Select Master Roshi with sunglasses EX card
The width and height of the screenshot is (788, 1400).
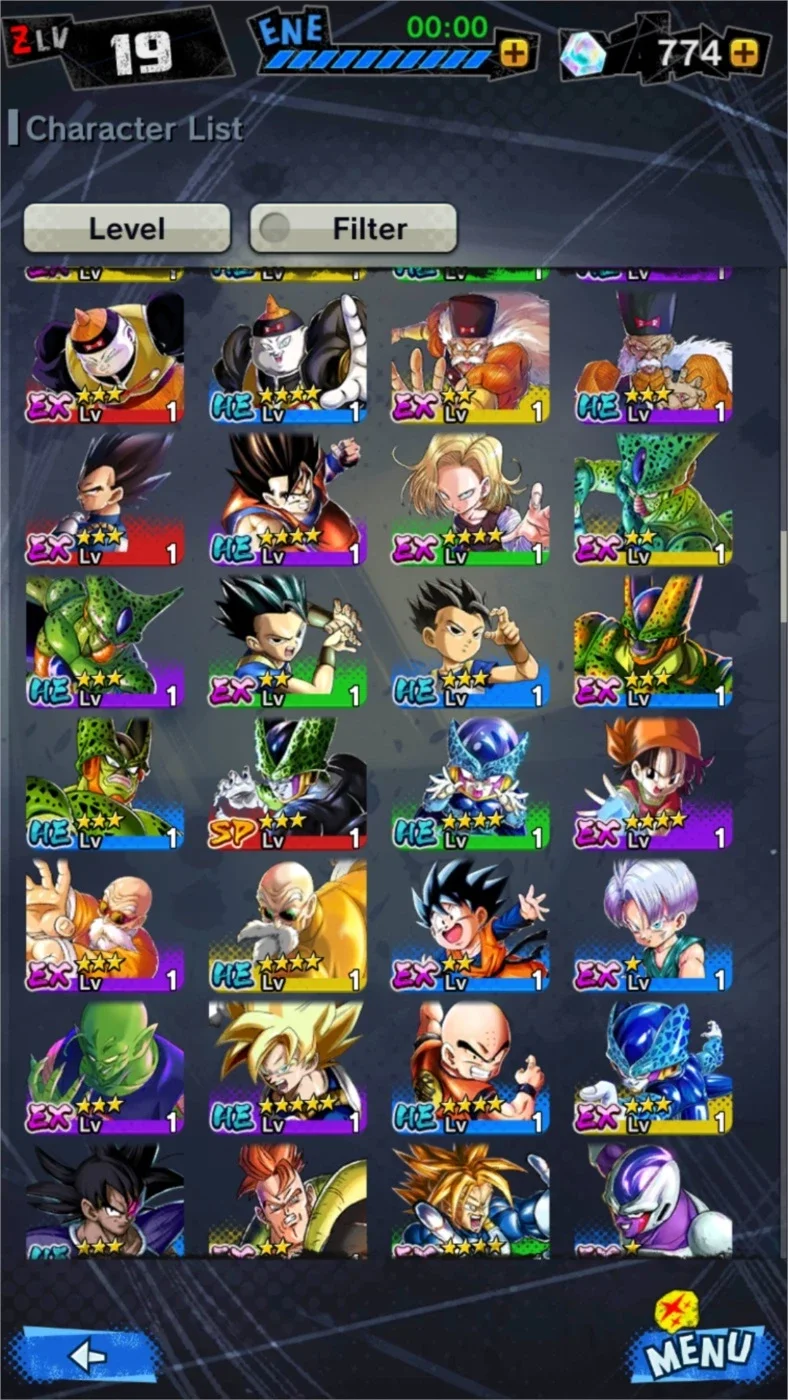(105, 925)
